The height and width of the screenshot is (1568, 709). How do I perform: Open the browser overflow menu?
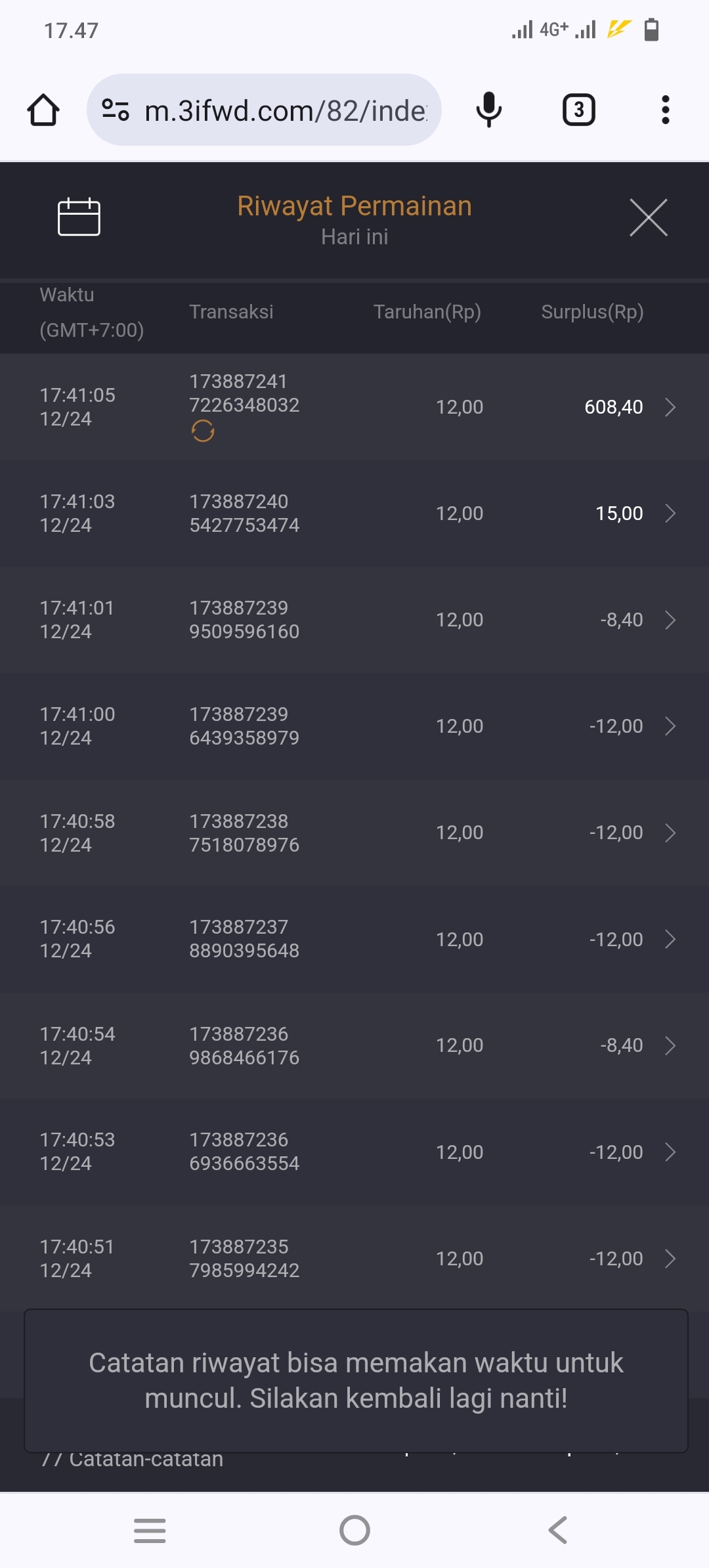(x=665, y=110)
